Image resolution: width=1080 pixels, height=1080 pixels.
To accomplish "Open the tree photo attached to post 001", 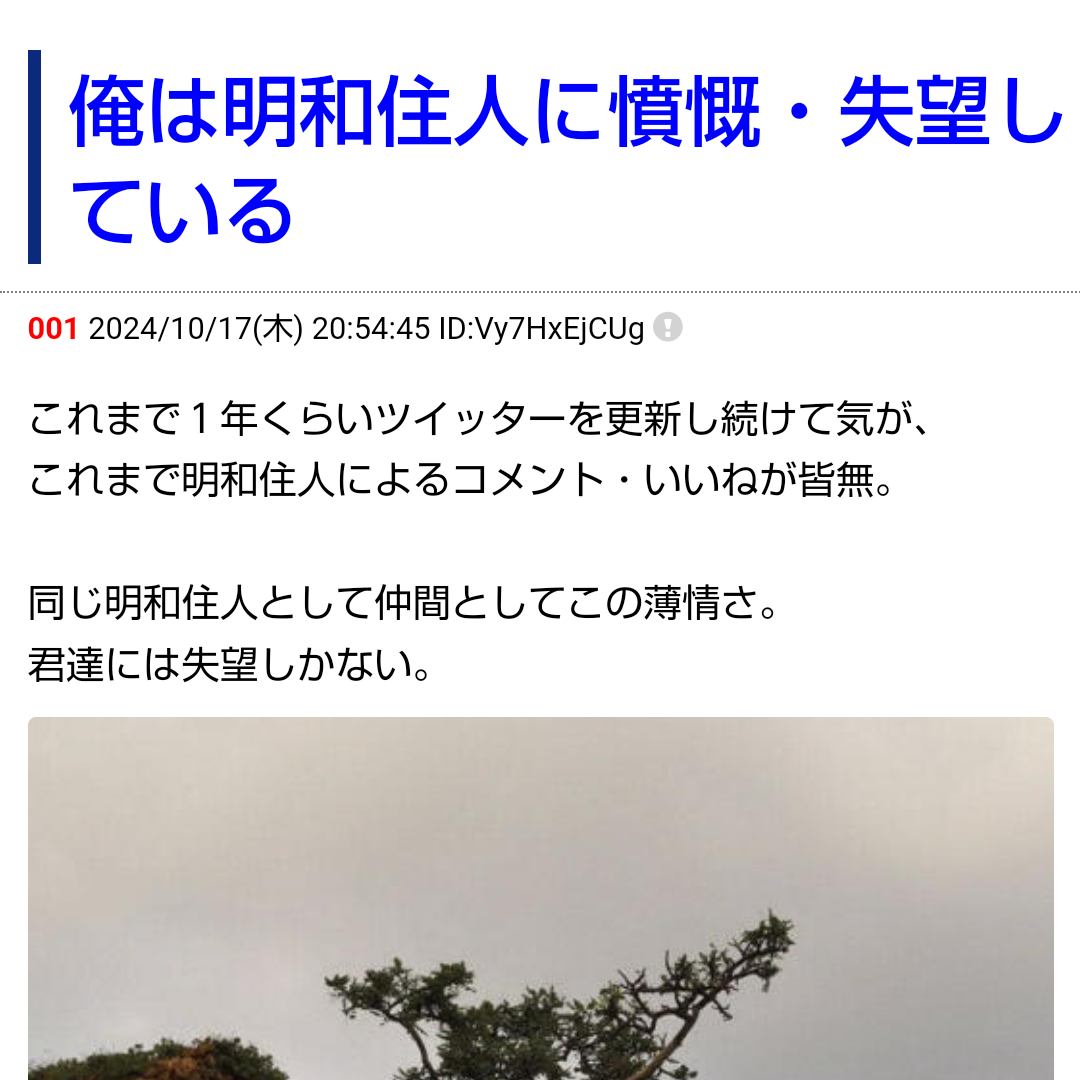I will click(540, 898).
